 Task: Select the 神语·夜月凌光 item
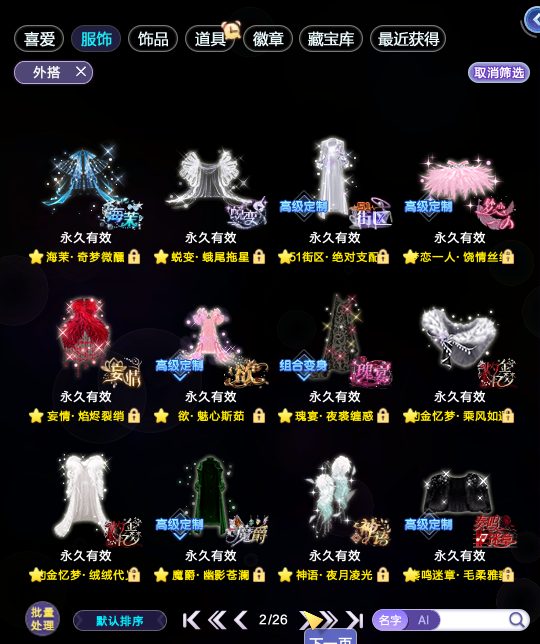(334, 518)
